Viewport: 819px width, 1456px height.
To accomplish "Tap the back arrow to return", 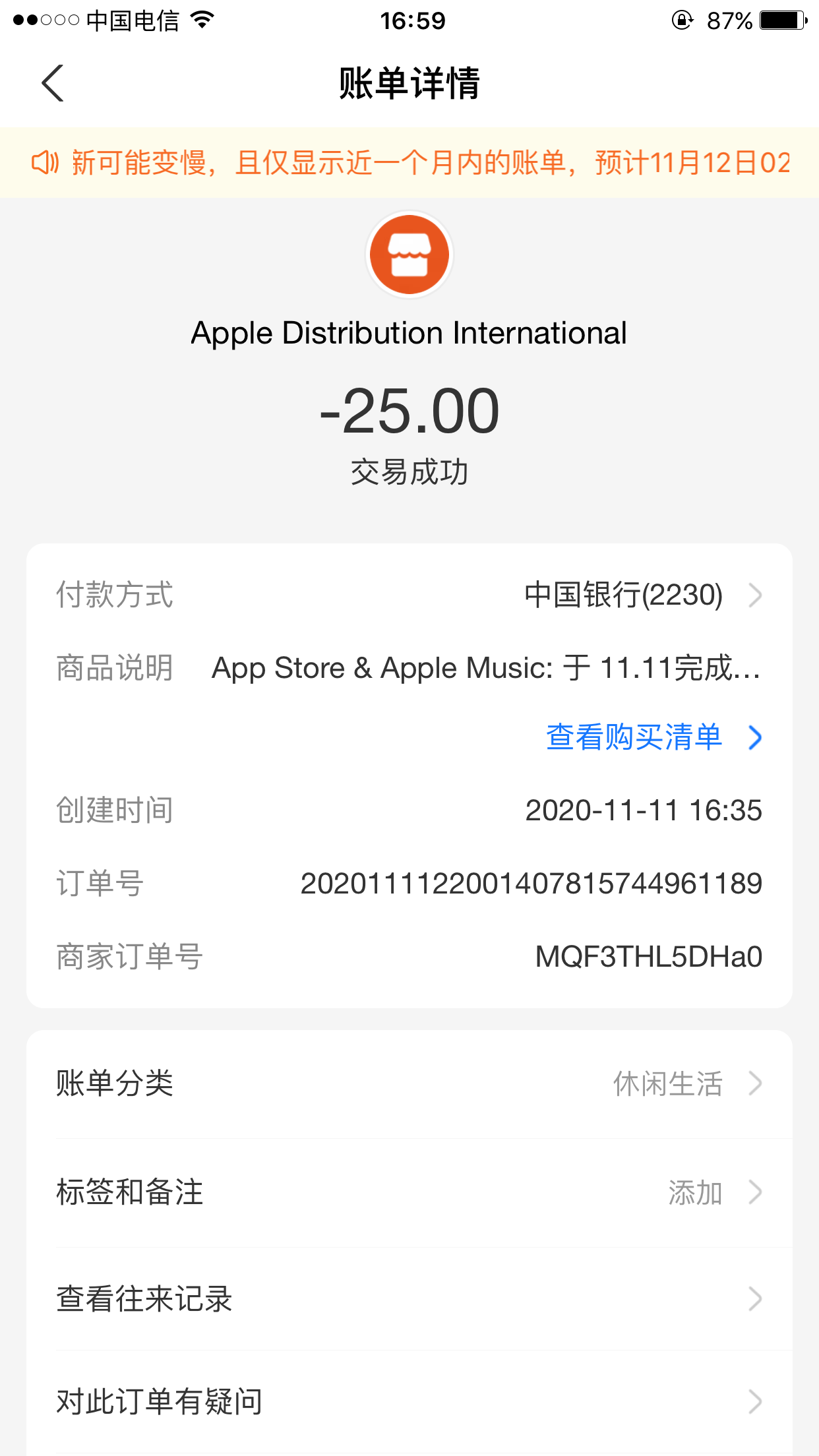I will (51, 84).
